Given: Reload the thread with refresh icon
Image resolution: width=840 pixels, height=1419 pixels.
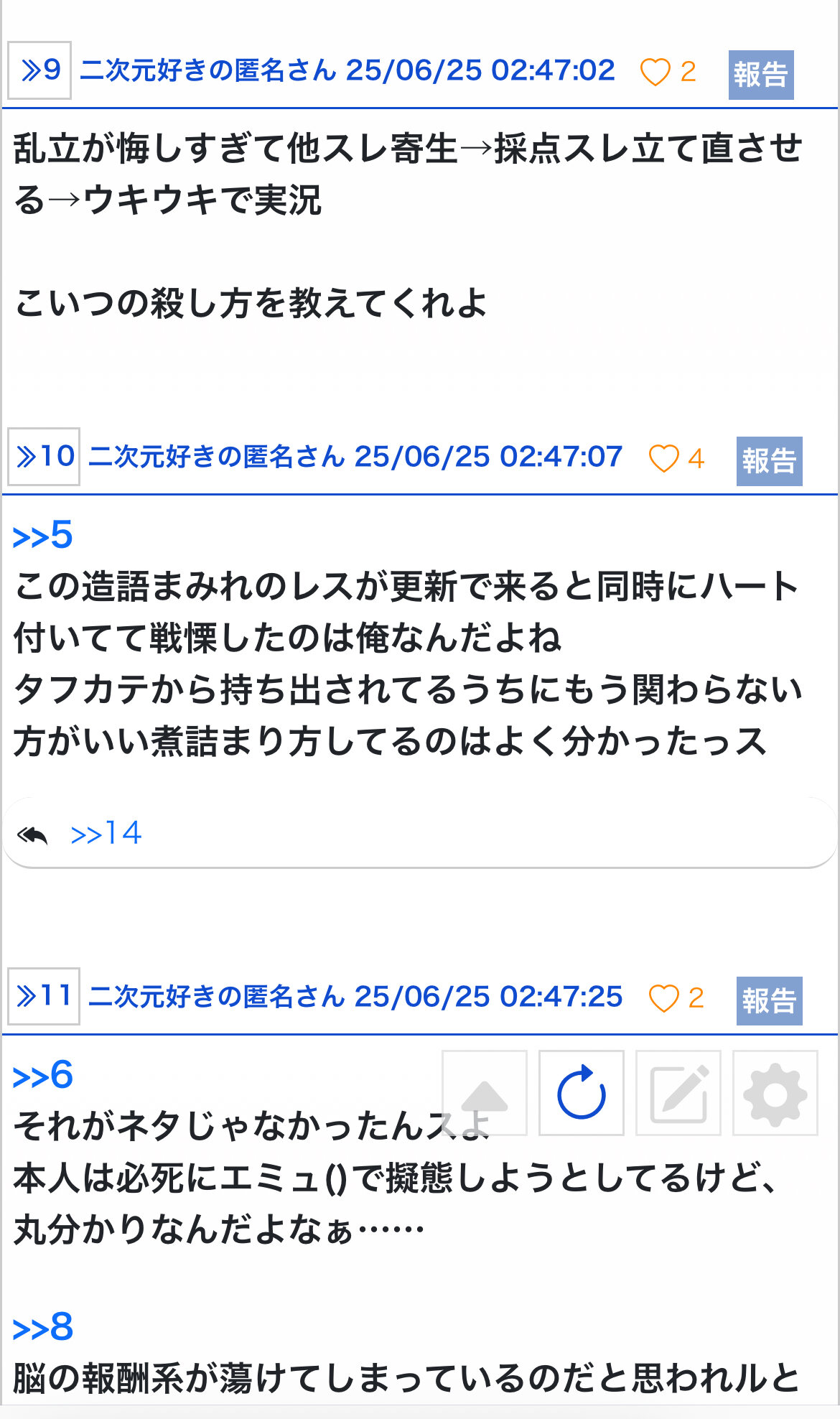Looking at the screenshot, I should 581,1093.
